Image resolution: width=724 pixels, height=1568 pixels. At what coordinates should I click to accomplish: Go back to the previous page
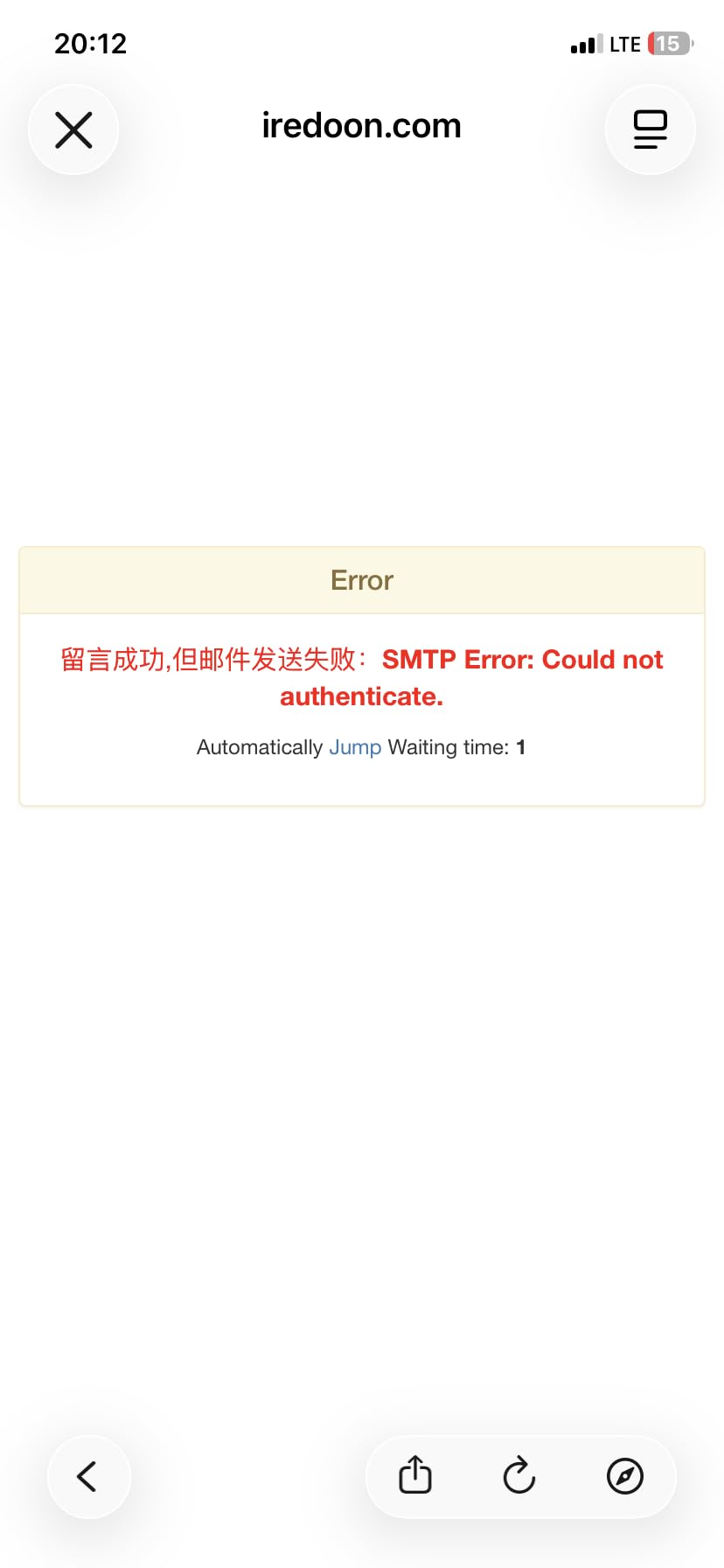[88, 1476]
